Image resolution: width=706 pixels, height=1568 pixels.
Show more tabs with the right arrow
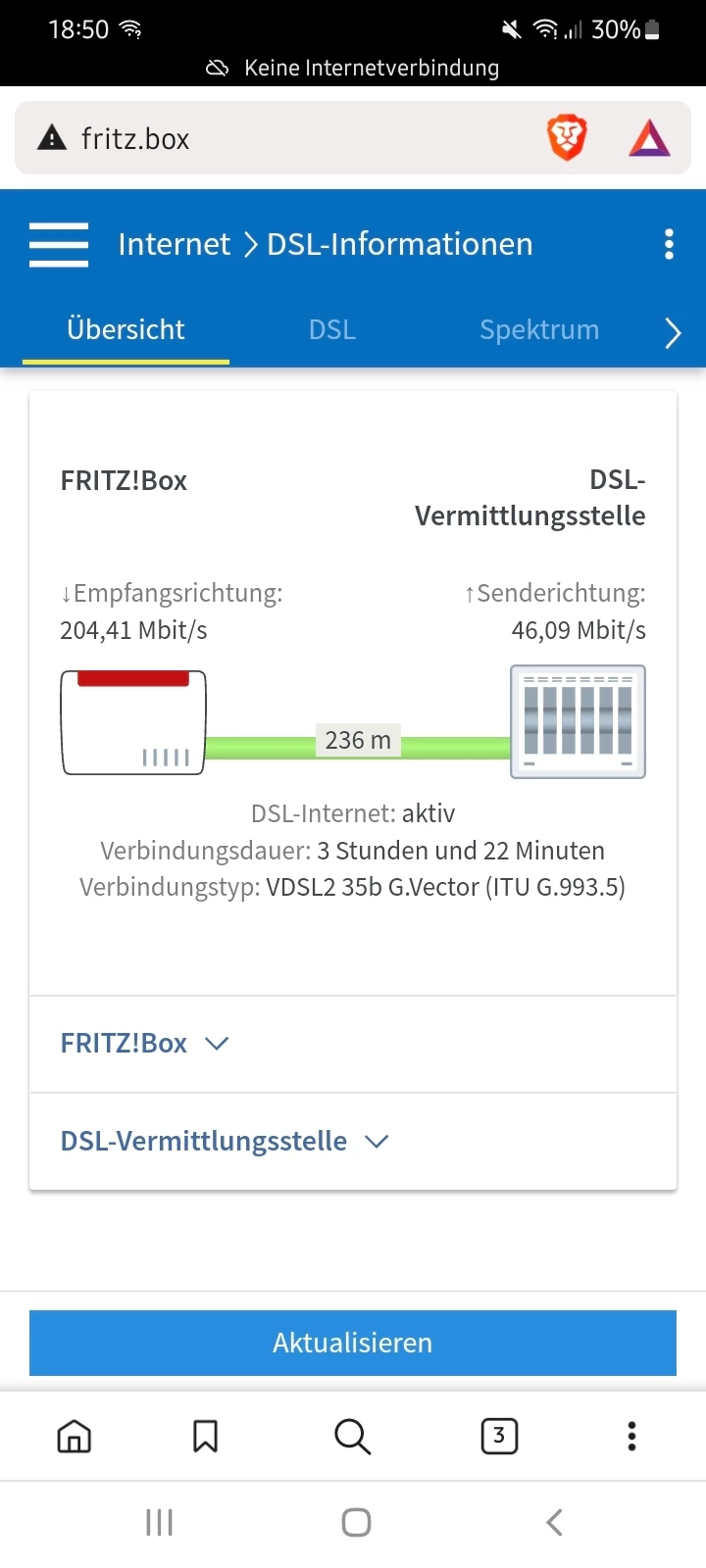673,332
